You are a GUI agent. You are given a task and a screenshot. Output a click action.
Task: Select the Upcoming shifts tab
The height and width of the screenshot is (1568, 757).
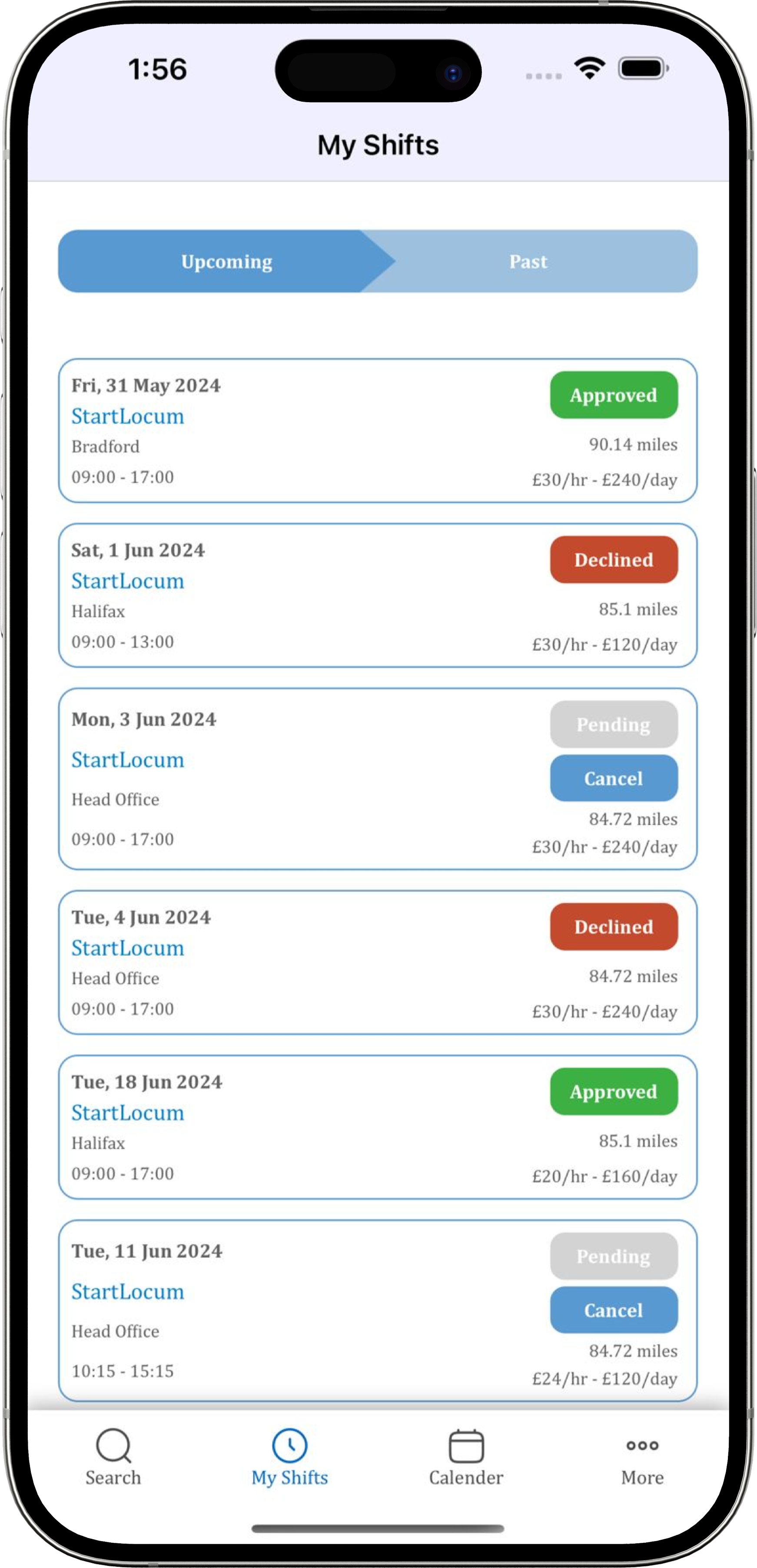[x=226, y=262]
